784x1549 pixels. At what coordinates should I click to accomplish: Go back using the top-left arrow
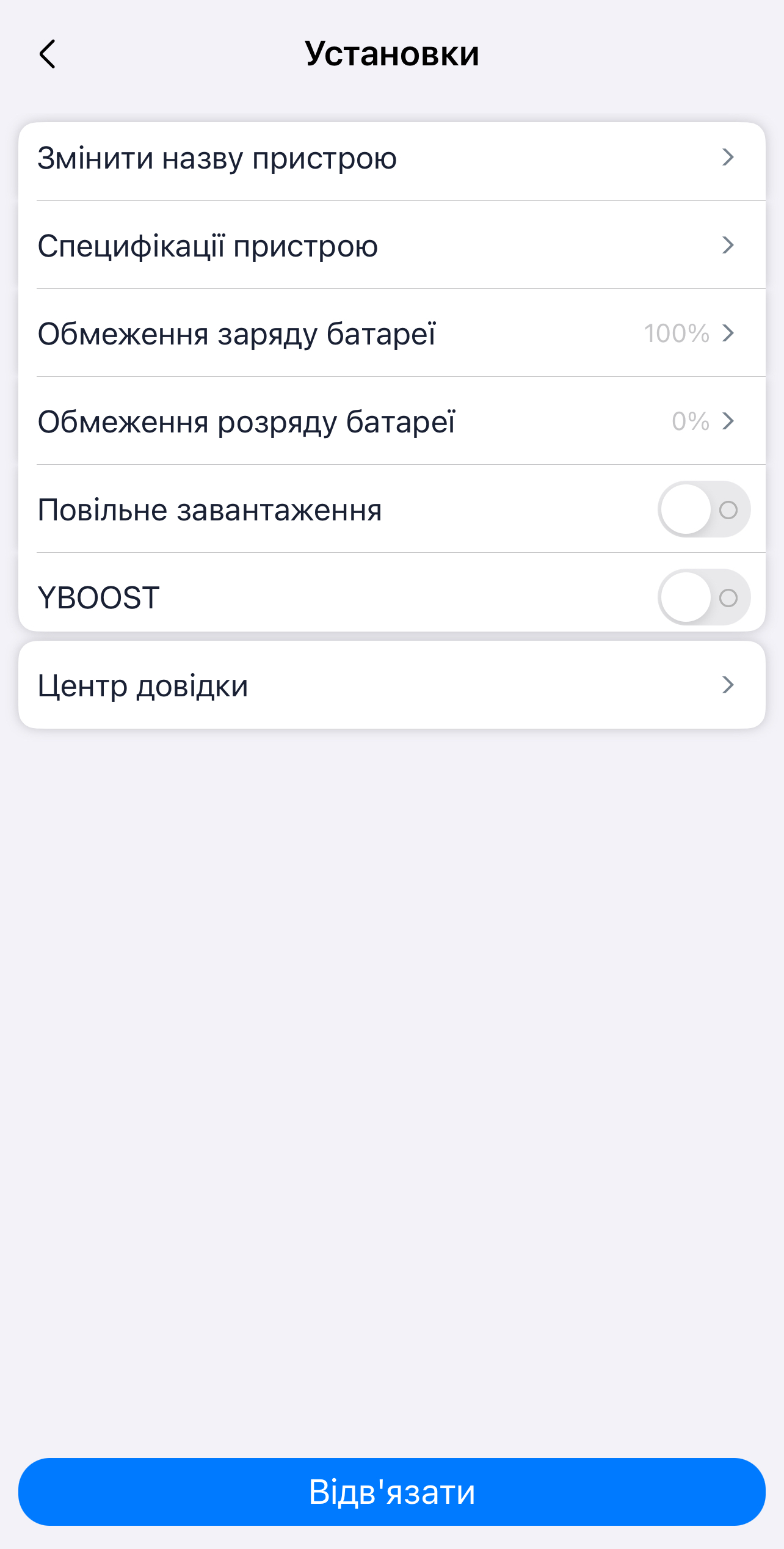(48, 54)
